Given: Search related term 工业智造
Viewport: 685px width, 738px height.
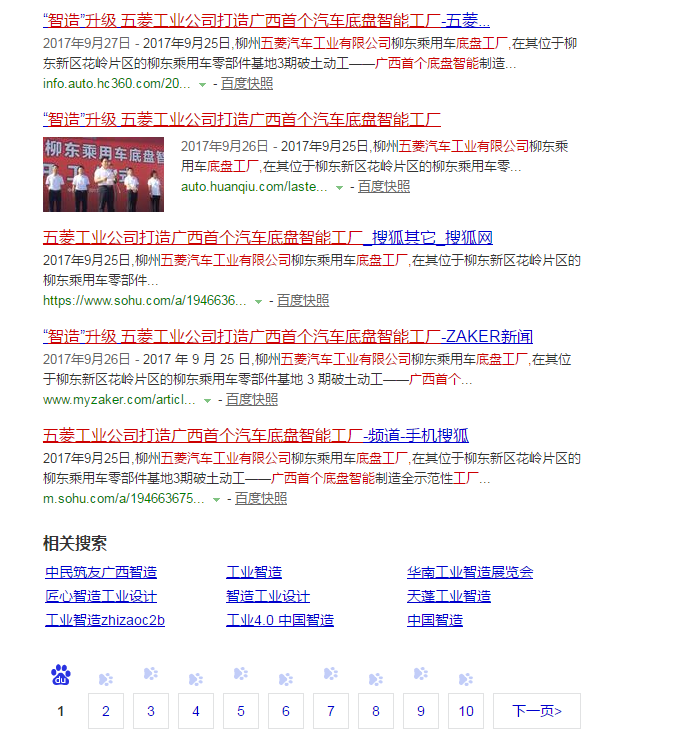Looking at the screenshot, I should 254,573.
